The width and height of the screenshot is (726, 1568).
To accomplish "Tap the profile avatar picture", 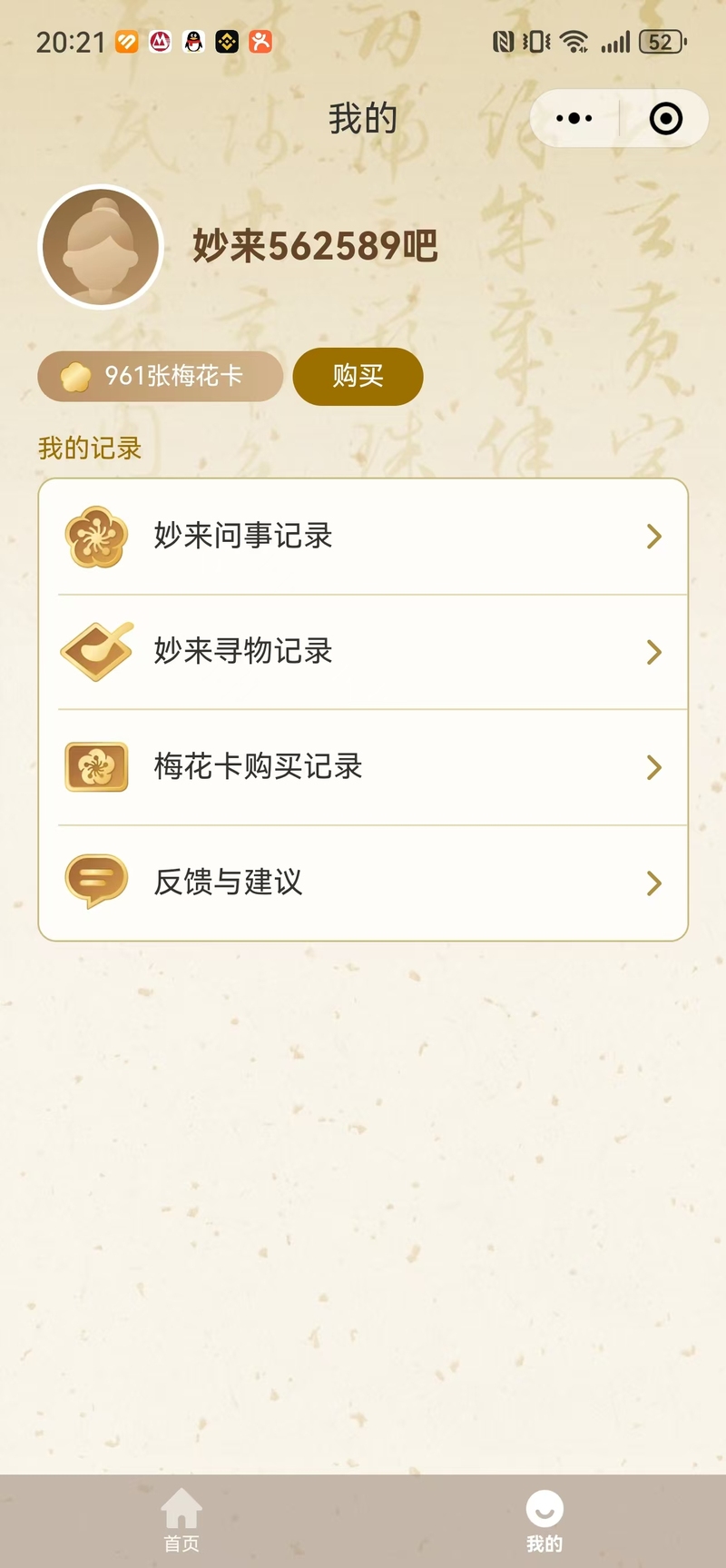I will (x=101, y=247).
